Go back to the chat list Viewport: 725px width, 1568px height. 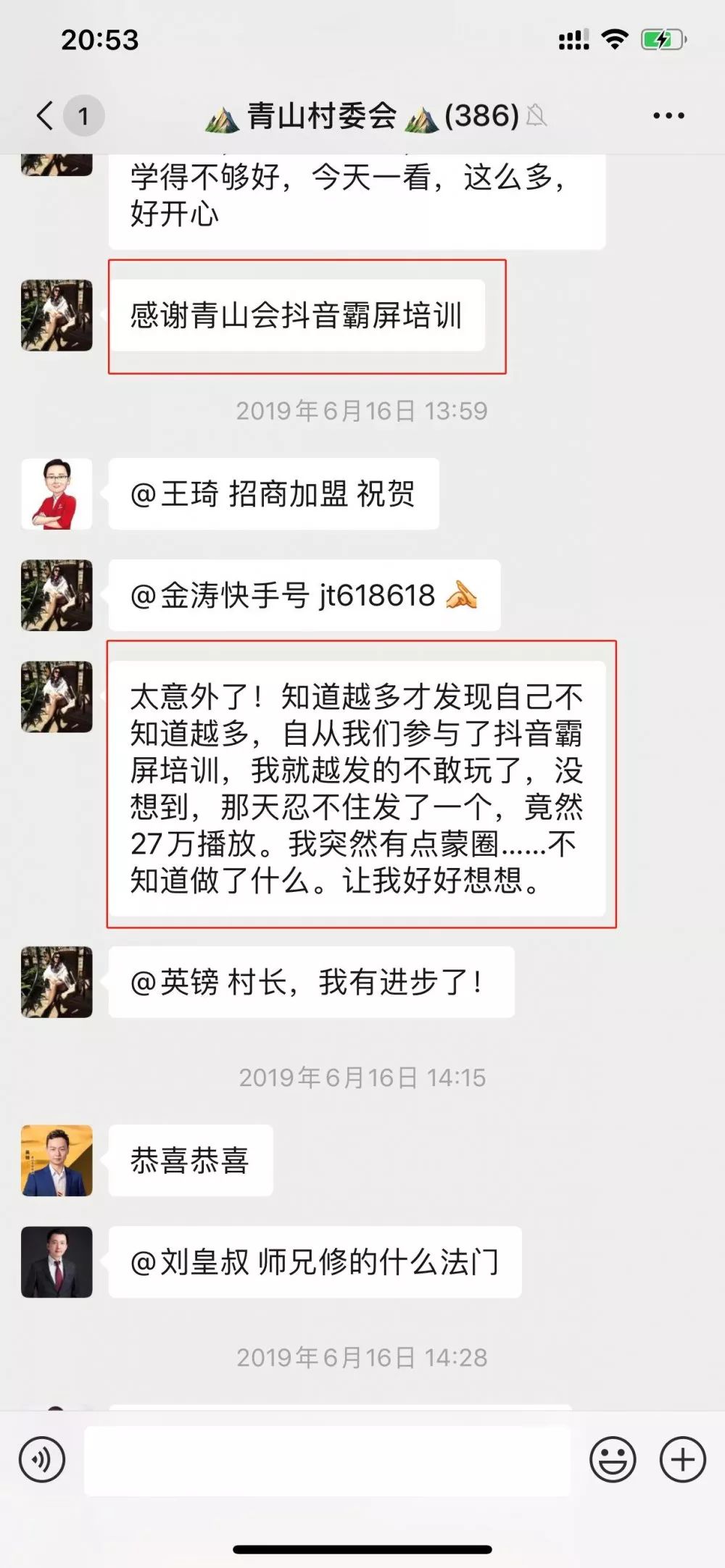pos(45,116)
